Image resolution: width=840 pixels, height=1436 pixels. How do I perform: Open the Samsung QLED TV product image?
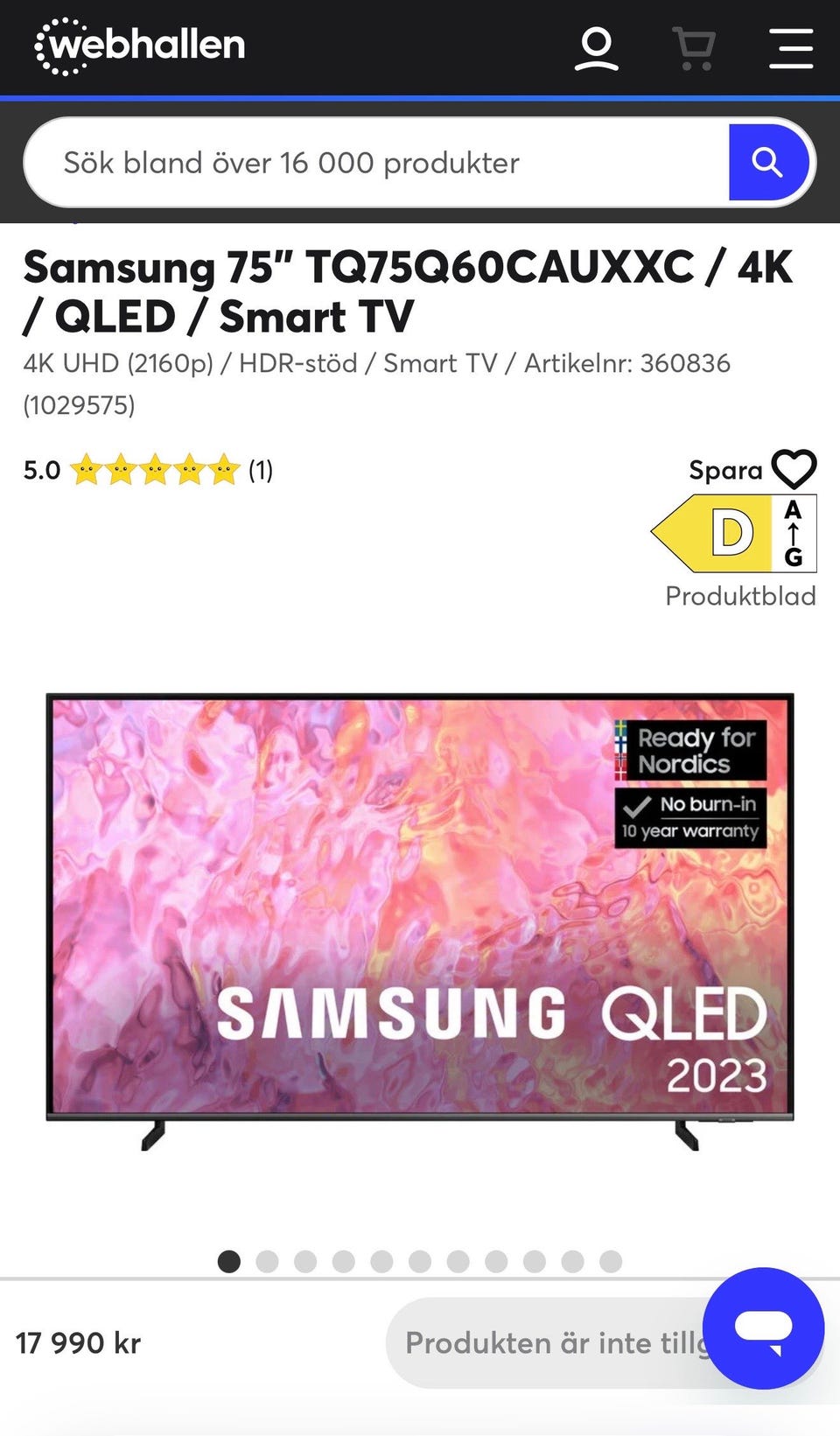tap(420, 921)
